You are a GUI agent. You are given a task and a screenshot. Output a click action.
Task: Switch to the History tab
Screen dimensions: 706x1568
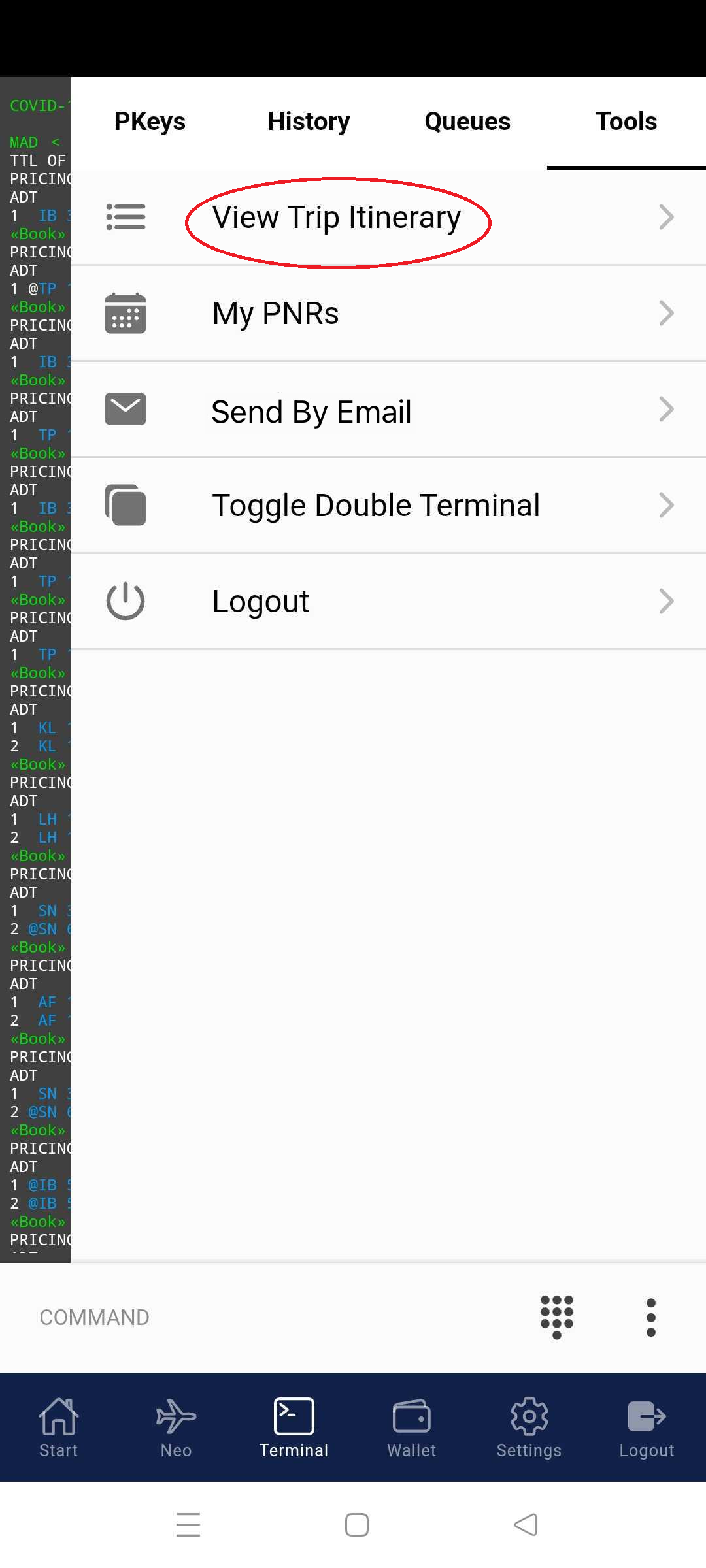tap(309, 122)
